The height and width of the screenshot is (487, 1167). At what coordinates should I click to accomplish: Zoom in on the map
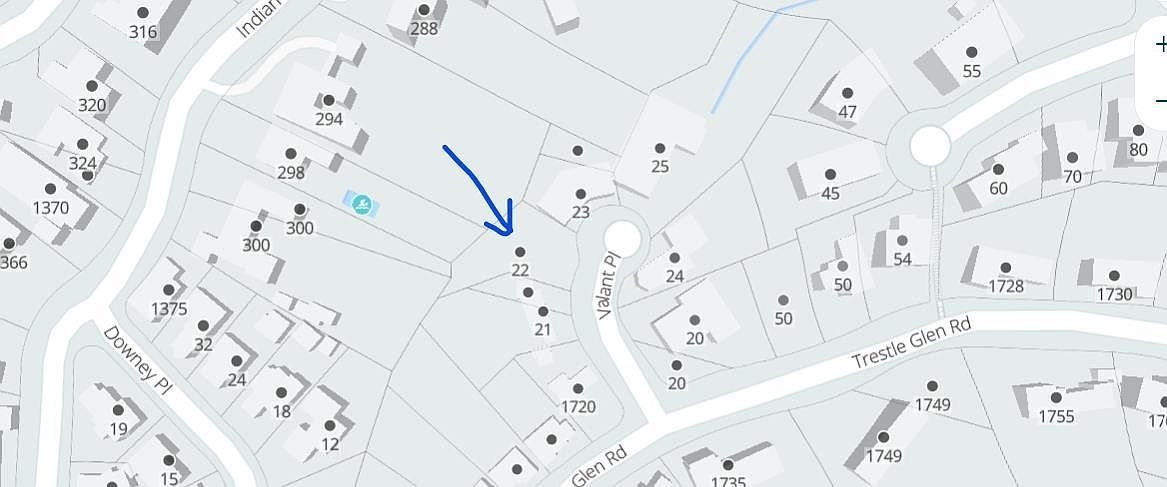click(1160, 45)
